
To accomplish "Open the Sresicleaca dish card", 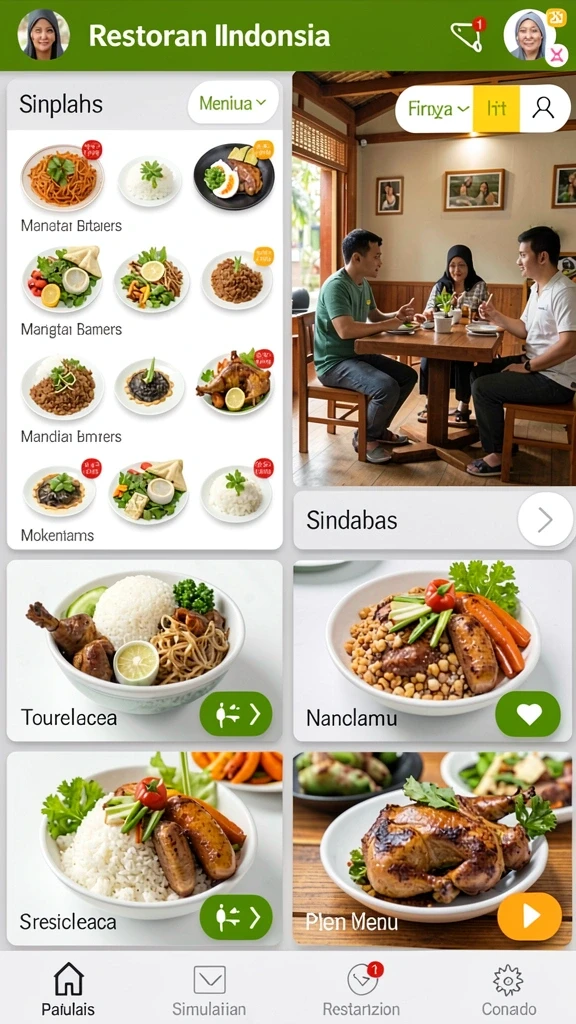I will pyautogui.click(x=144, y=848).
